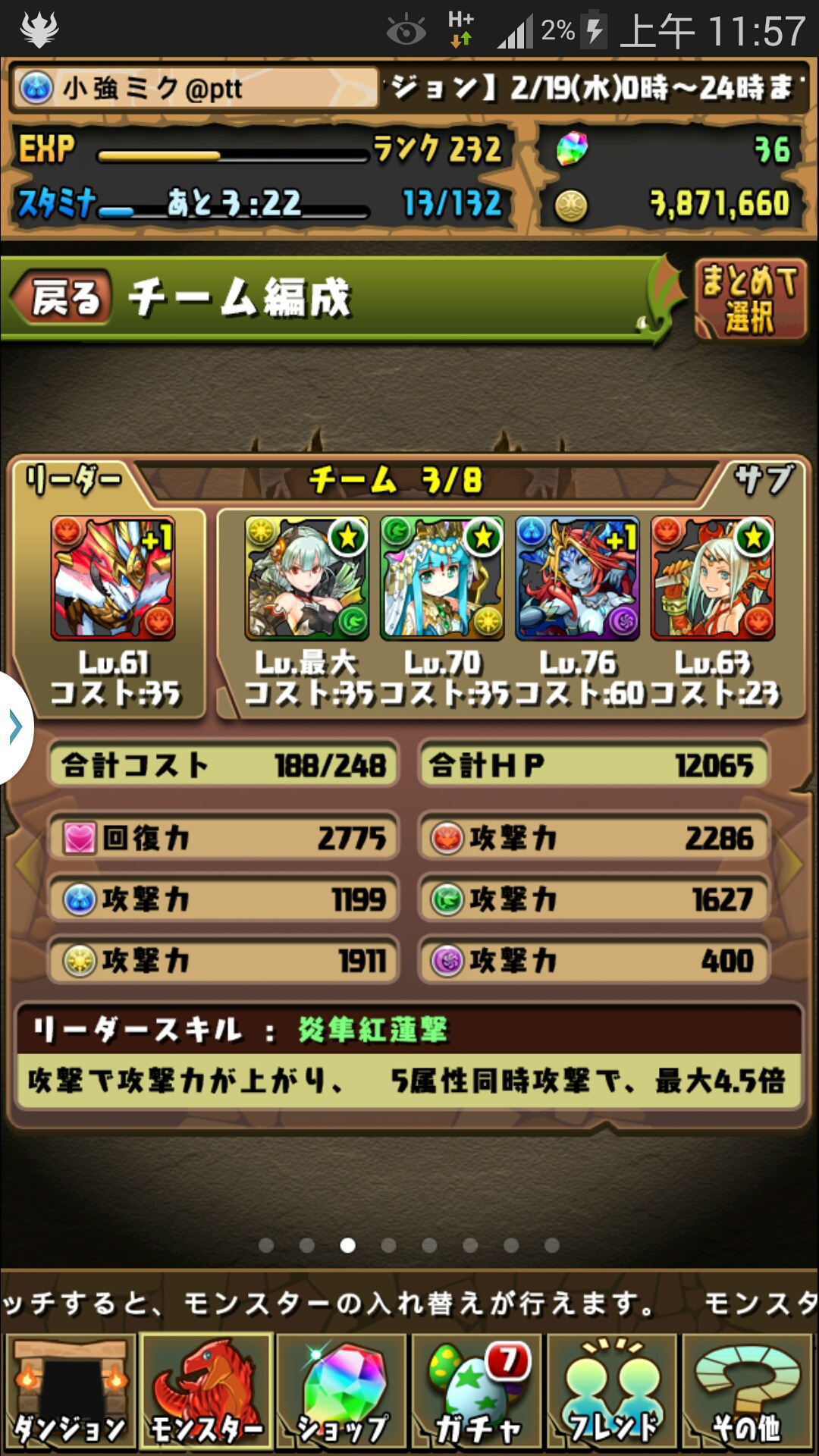
Task: Select the sub monster at Lv.70
Action: [442, 578]
